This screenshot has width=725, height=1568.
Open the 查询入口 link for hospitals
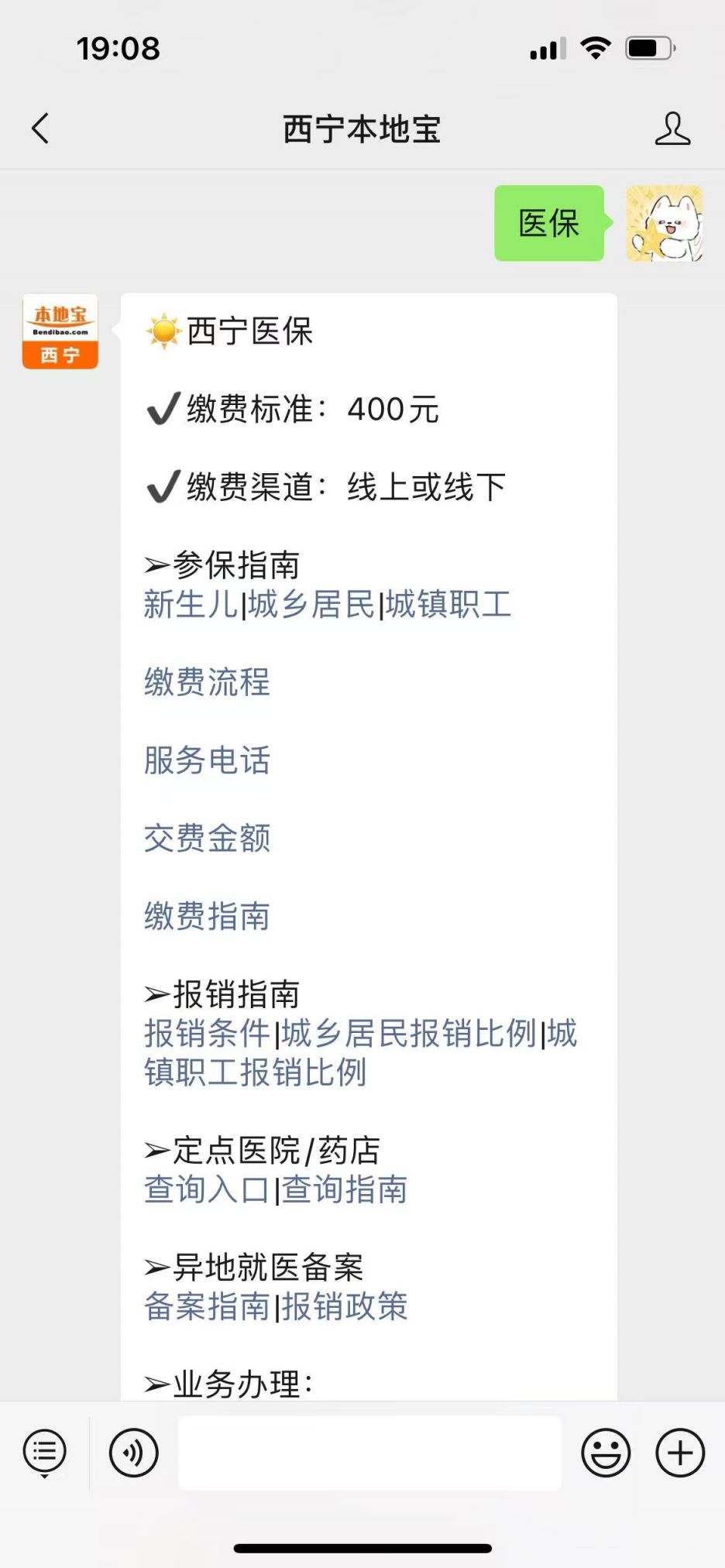pyautogui.click(x=207, y=1190)
